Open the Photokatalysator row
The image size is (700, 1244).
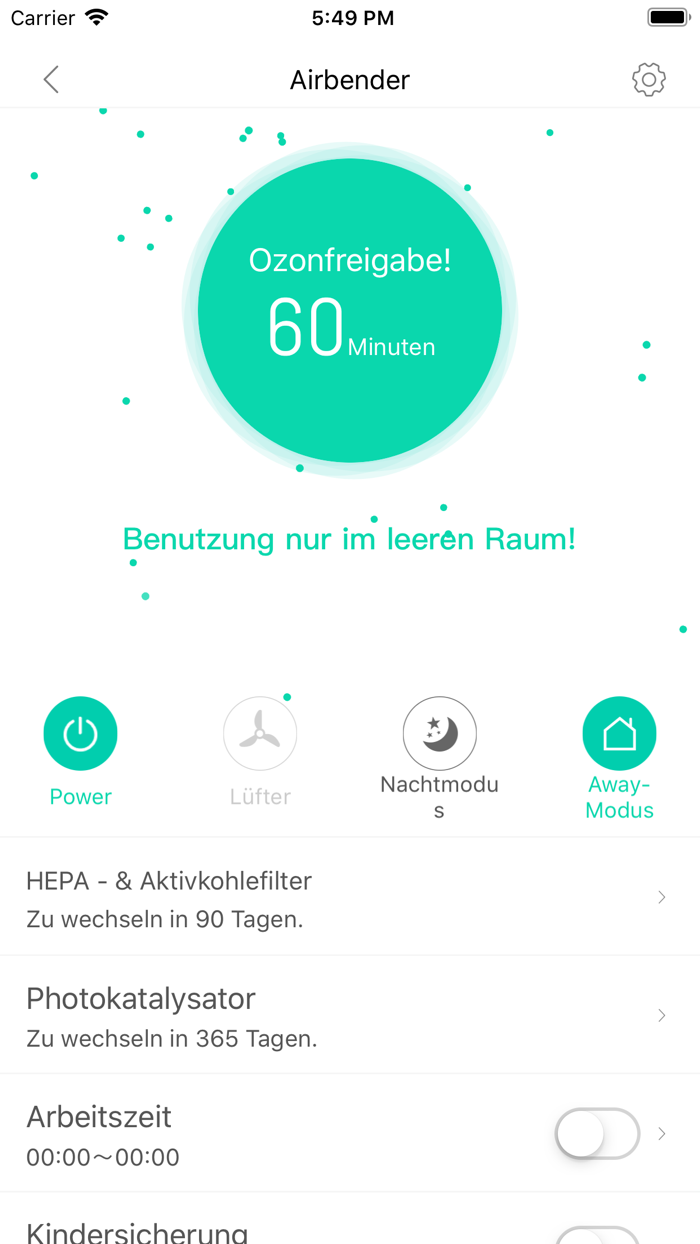pyautogui.click(x=350, y=1015)
